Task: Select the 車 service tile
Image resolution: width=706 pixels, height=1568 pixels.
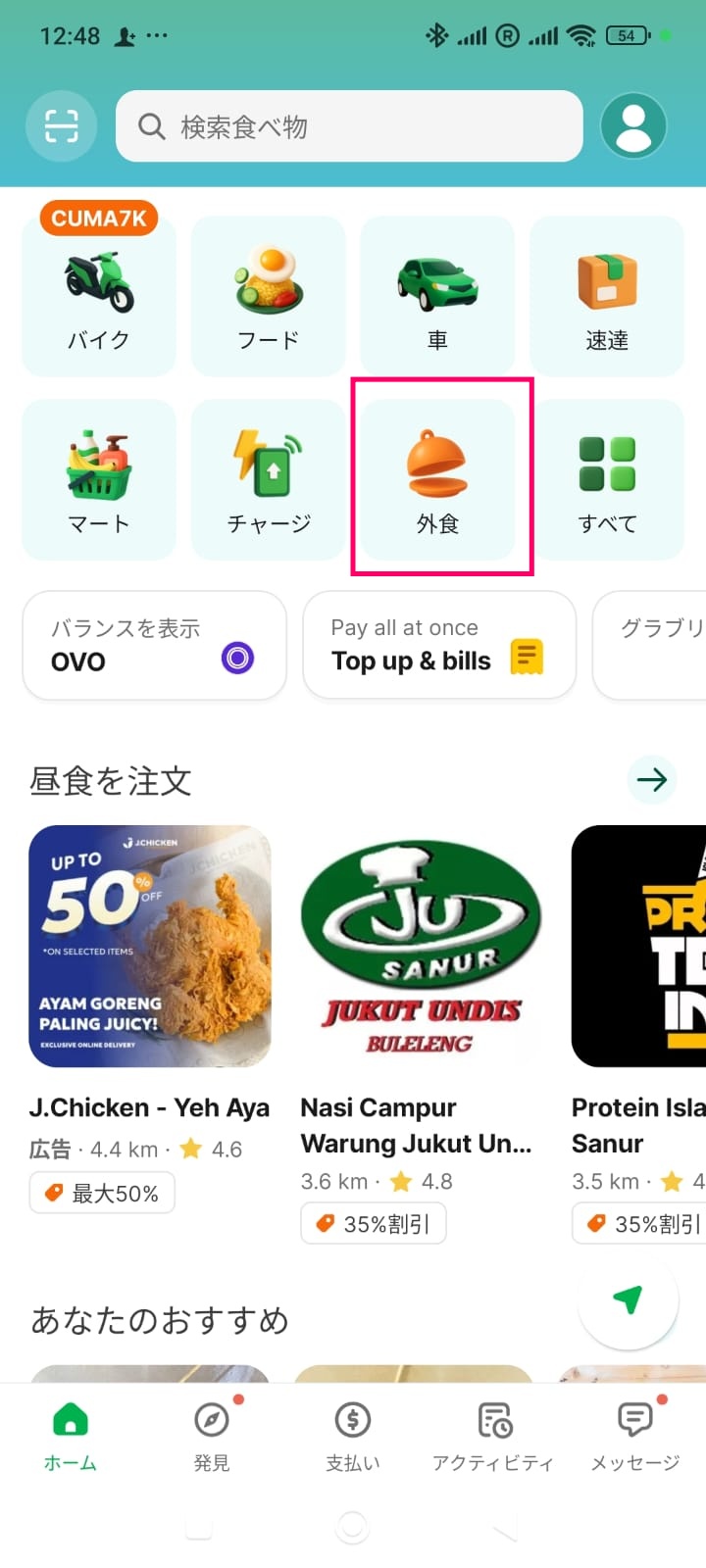Action: 437,297
